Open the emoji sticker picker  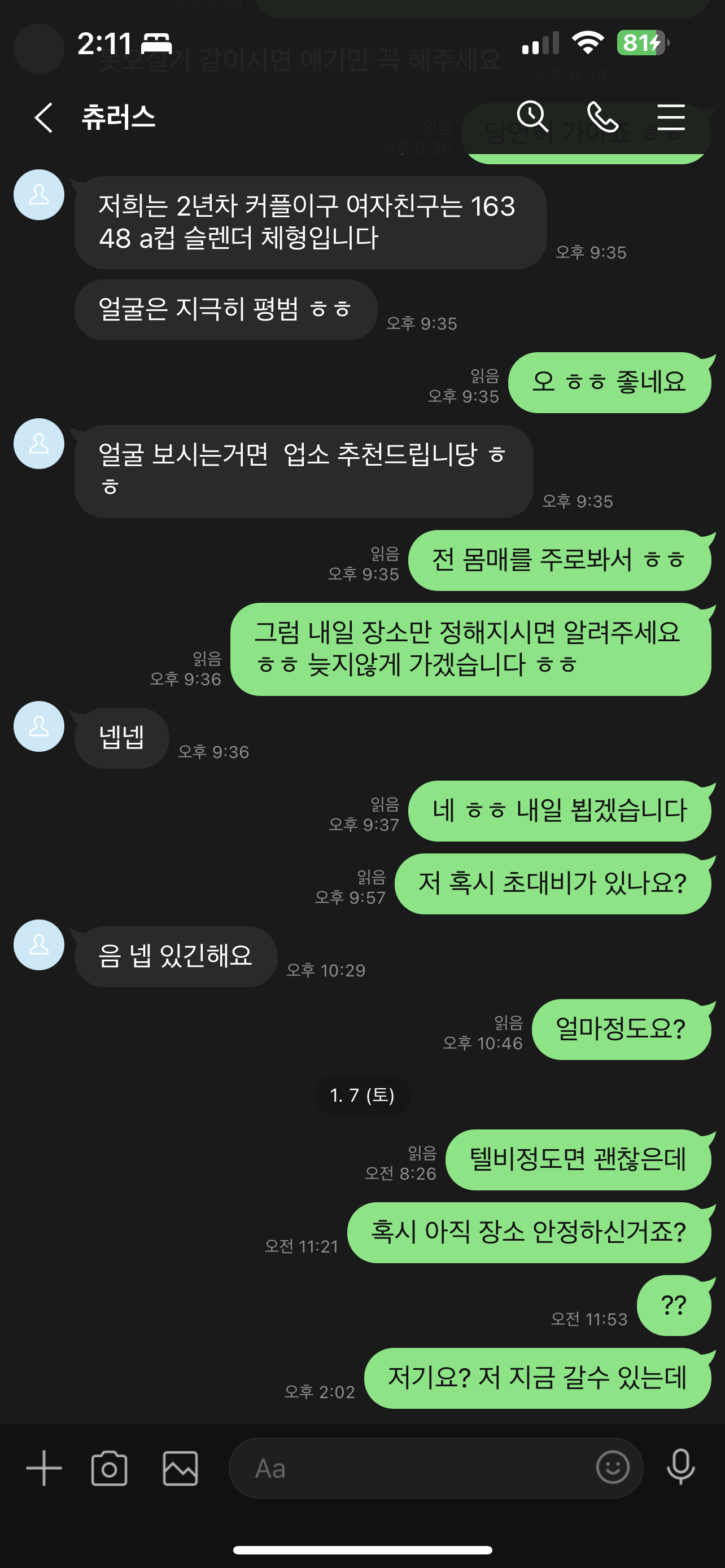pyautogui.click(x=613, y=1467)
